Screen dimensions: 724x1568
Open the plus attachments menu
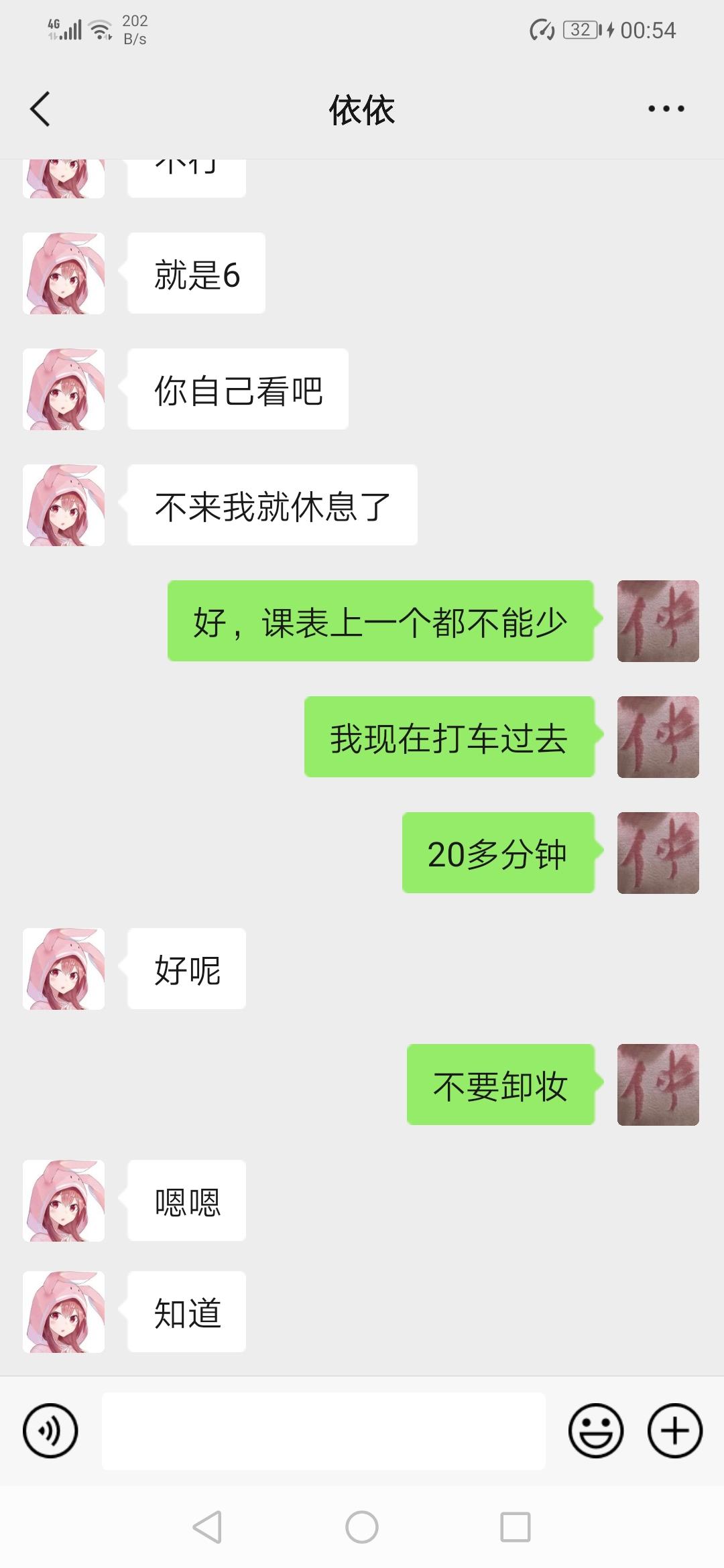674,1431
